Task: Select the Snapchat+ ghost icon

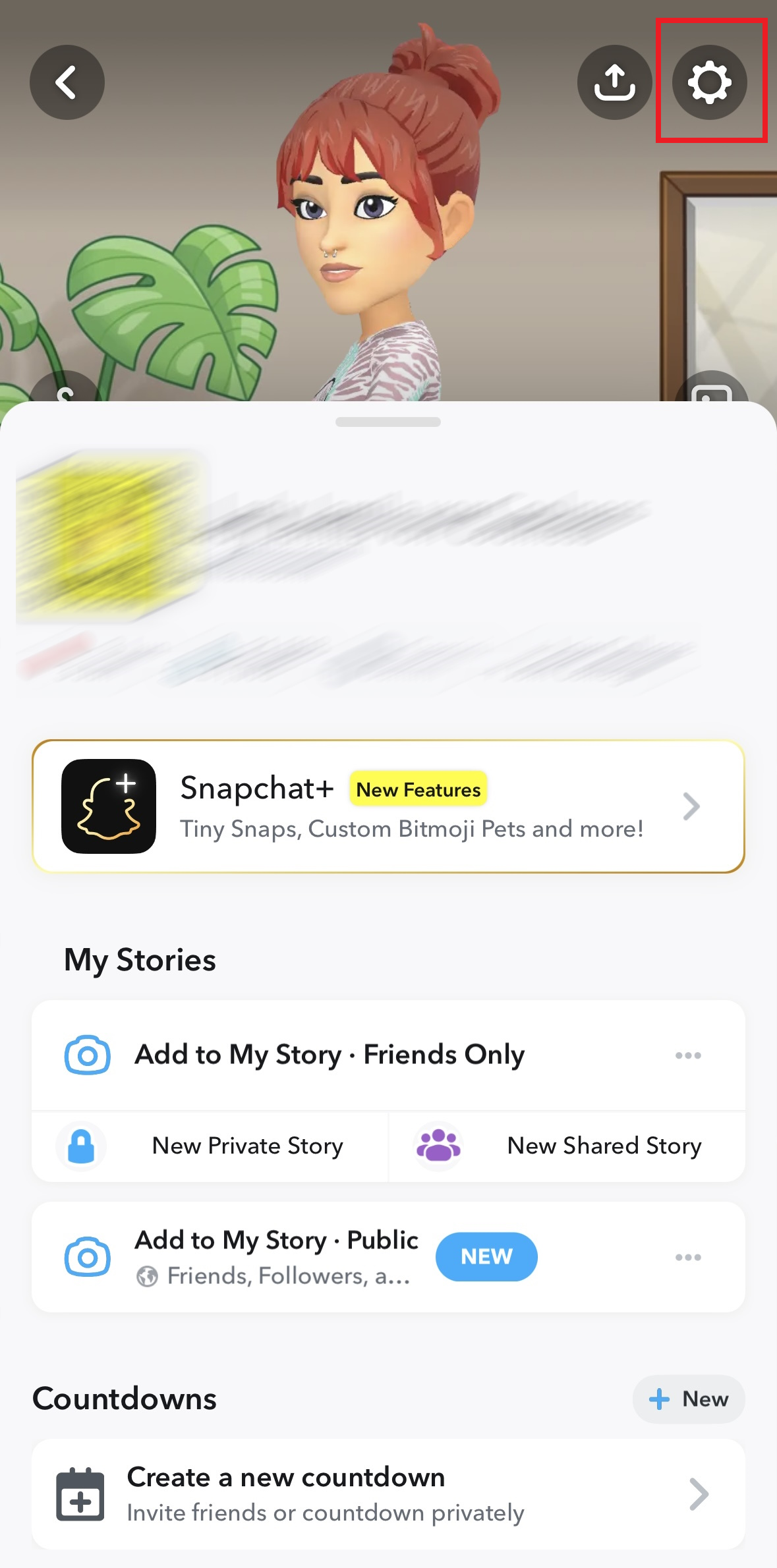Action: tap(107, 807)
